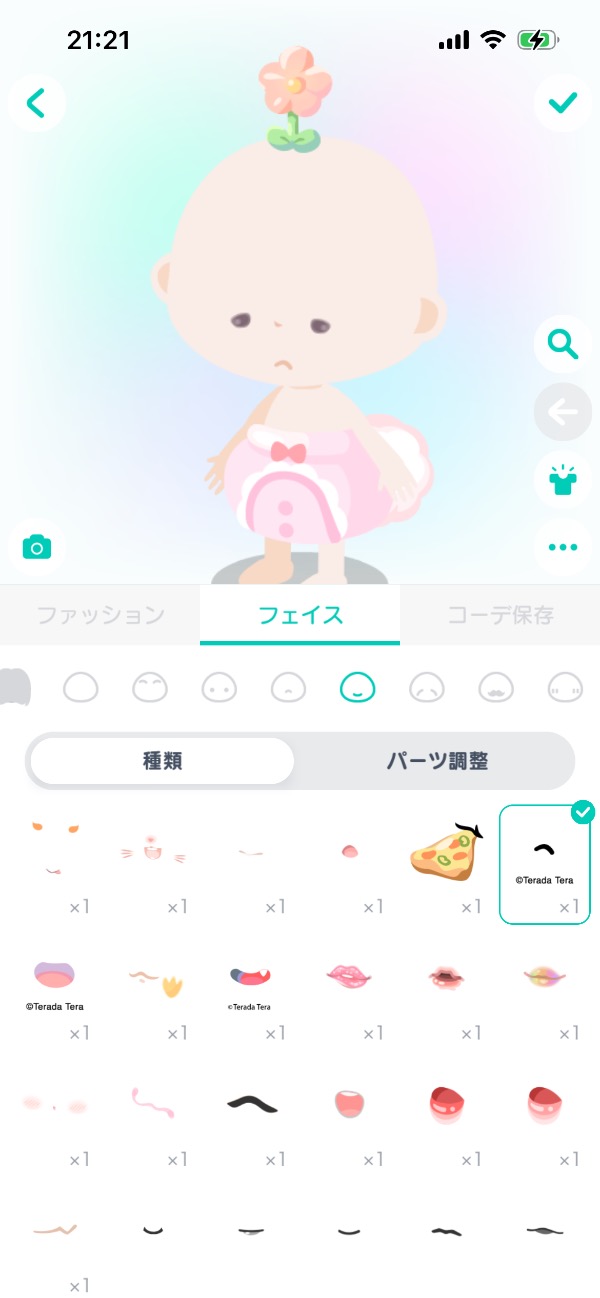
Task: Take an avatar photo with the camera
Action: click(37, 547)
